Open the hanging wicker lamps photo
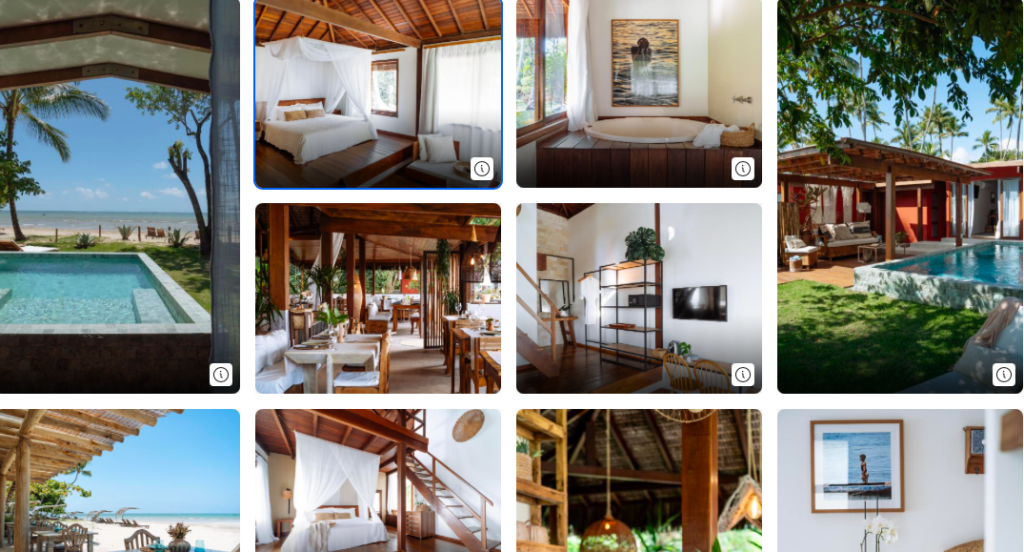The height and width of the screenshot is (552, 1024). [638, 480]
